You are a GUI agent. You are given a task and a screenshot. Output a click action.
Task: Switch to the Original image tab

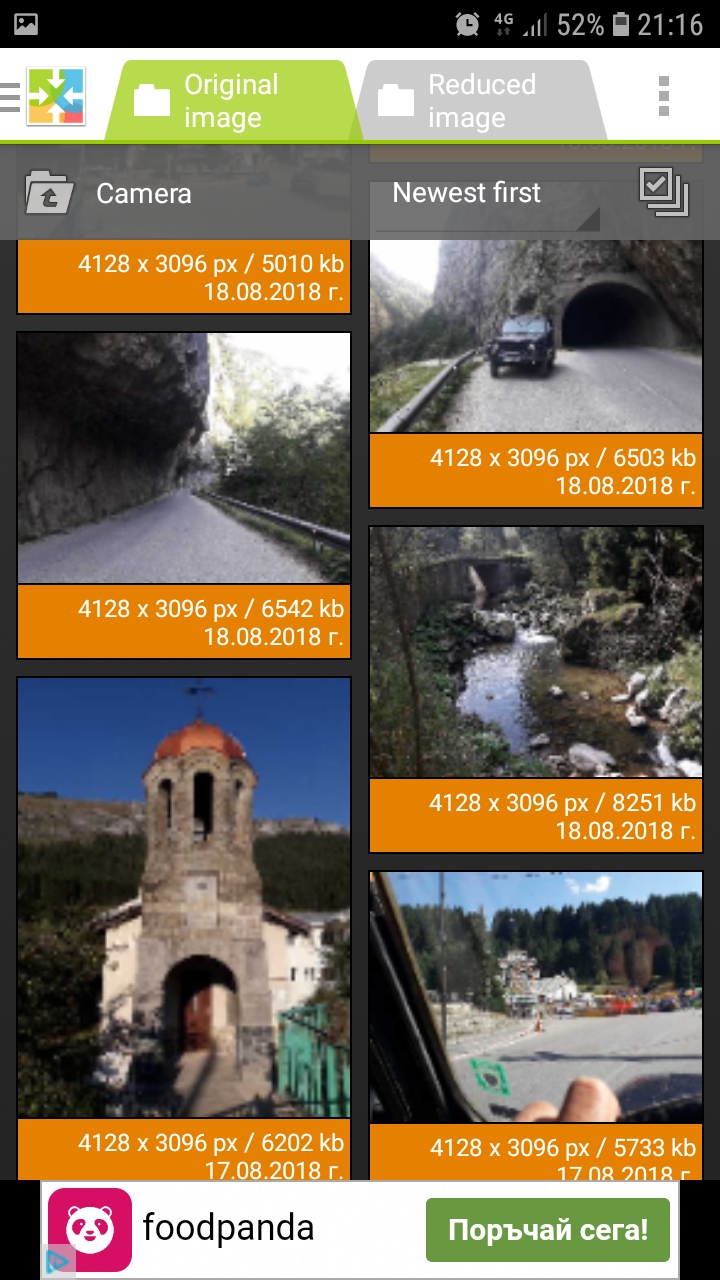click(230, 100)
